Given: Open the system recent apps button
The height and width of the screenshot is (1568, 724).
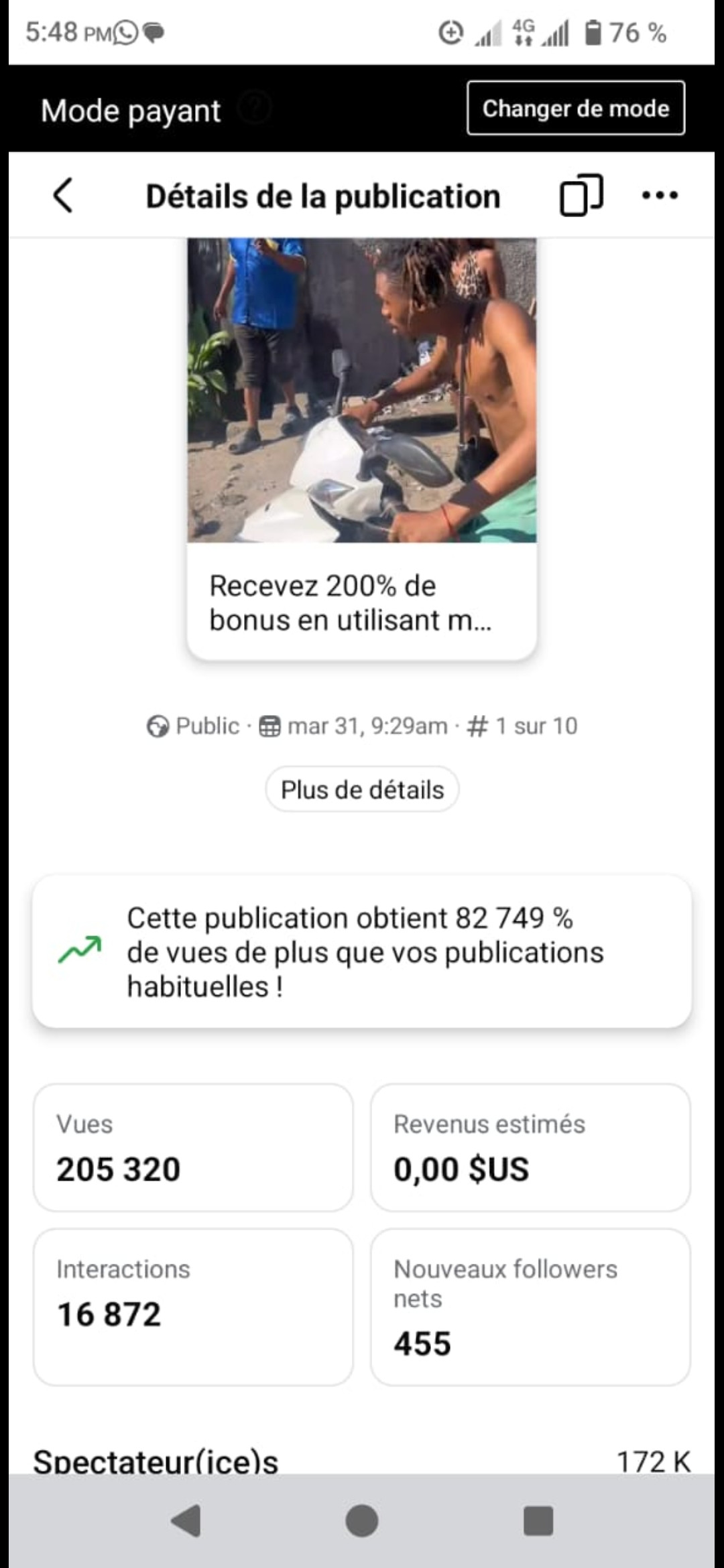Looking at the screenshot, I should 538,1520.
